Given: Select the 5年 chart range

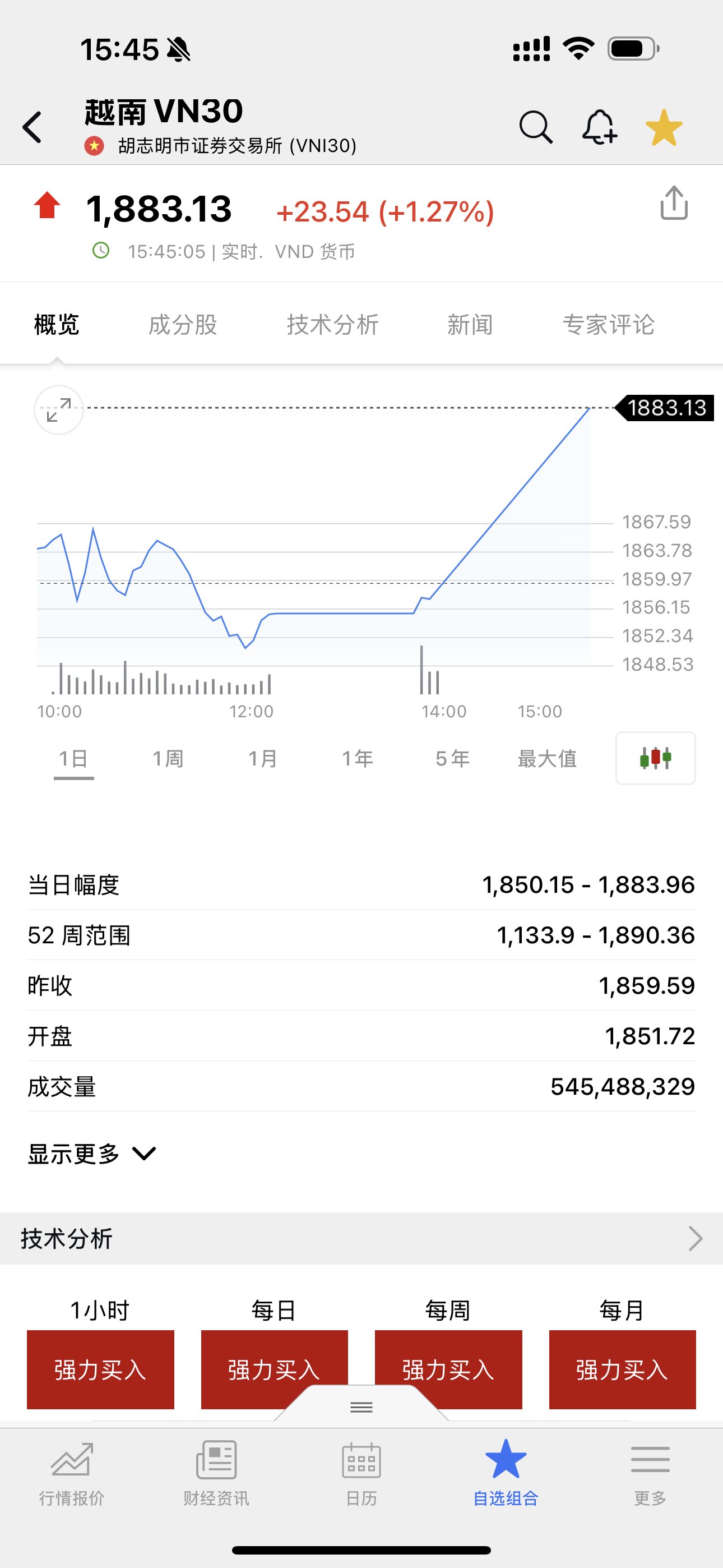Looking at the screenshot, I should tap(452, 758).
